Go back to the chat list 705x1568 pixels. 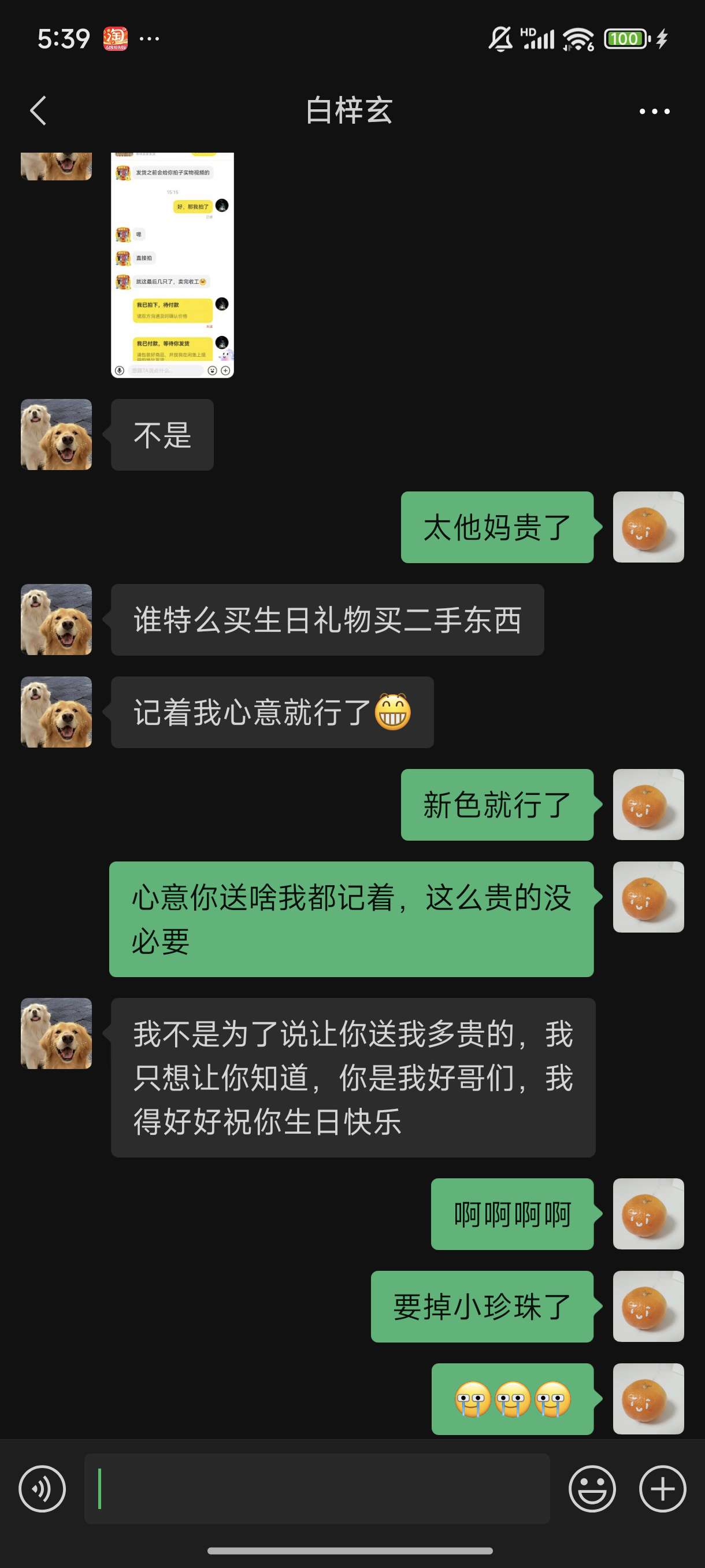point(38,111)
